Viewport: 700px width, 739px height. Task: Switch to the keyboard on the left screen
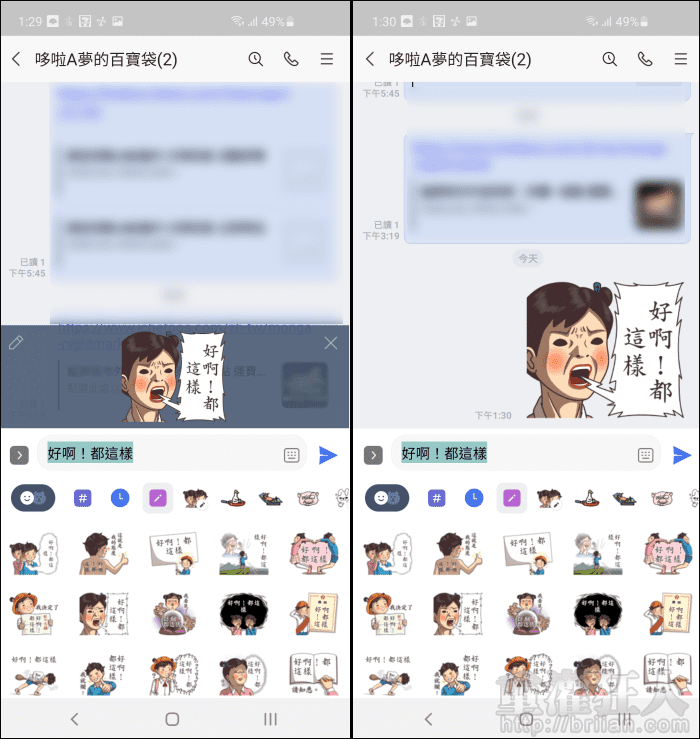coord(292,455)
